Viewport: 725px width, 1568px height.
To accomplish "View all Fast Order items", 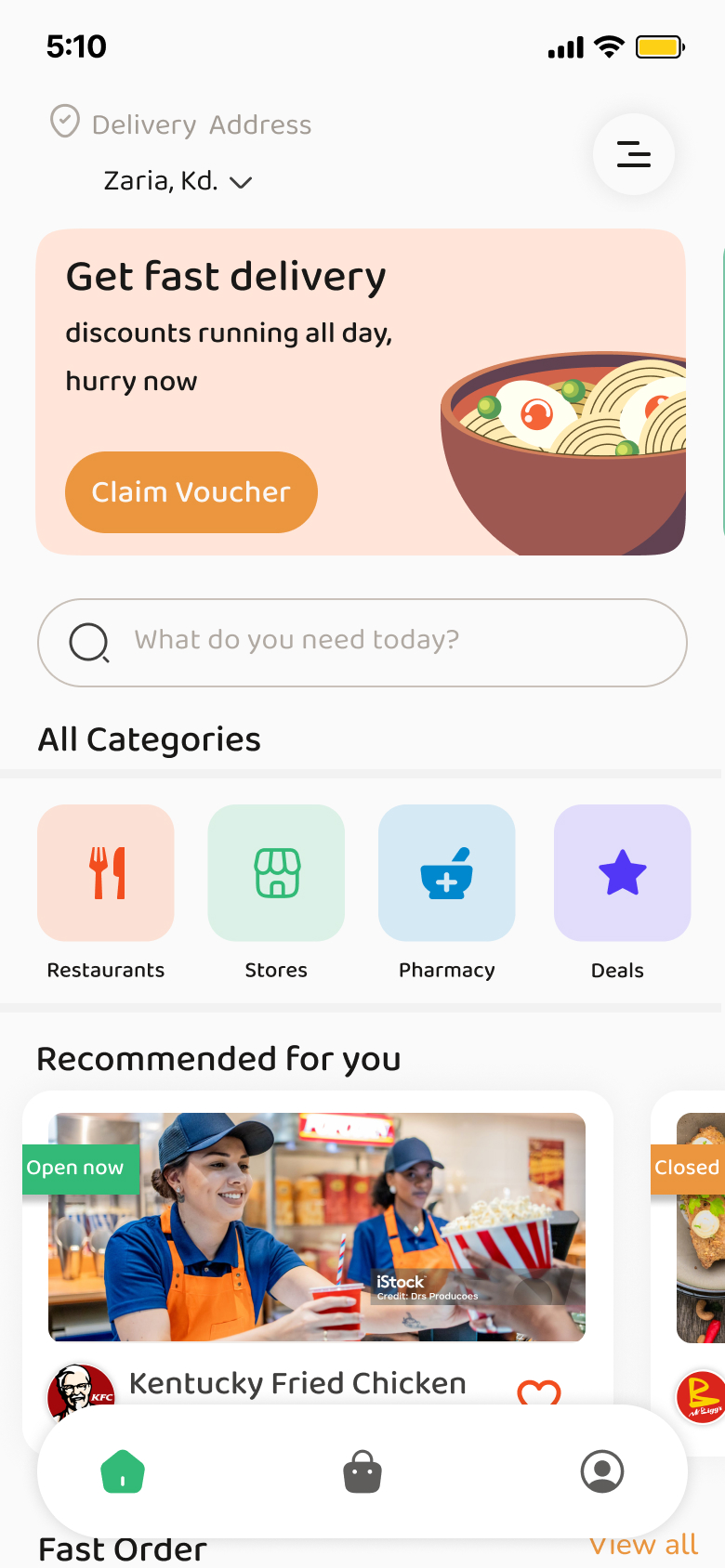I will pyautogui.click(x=643, y=1546).
